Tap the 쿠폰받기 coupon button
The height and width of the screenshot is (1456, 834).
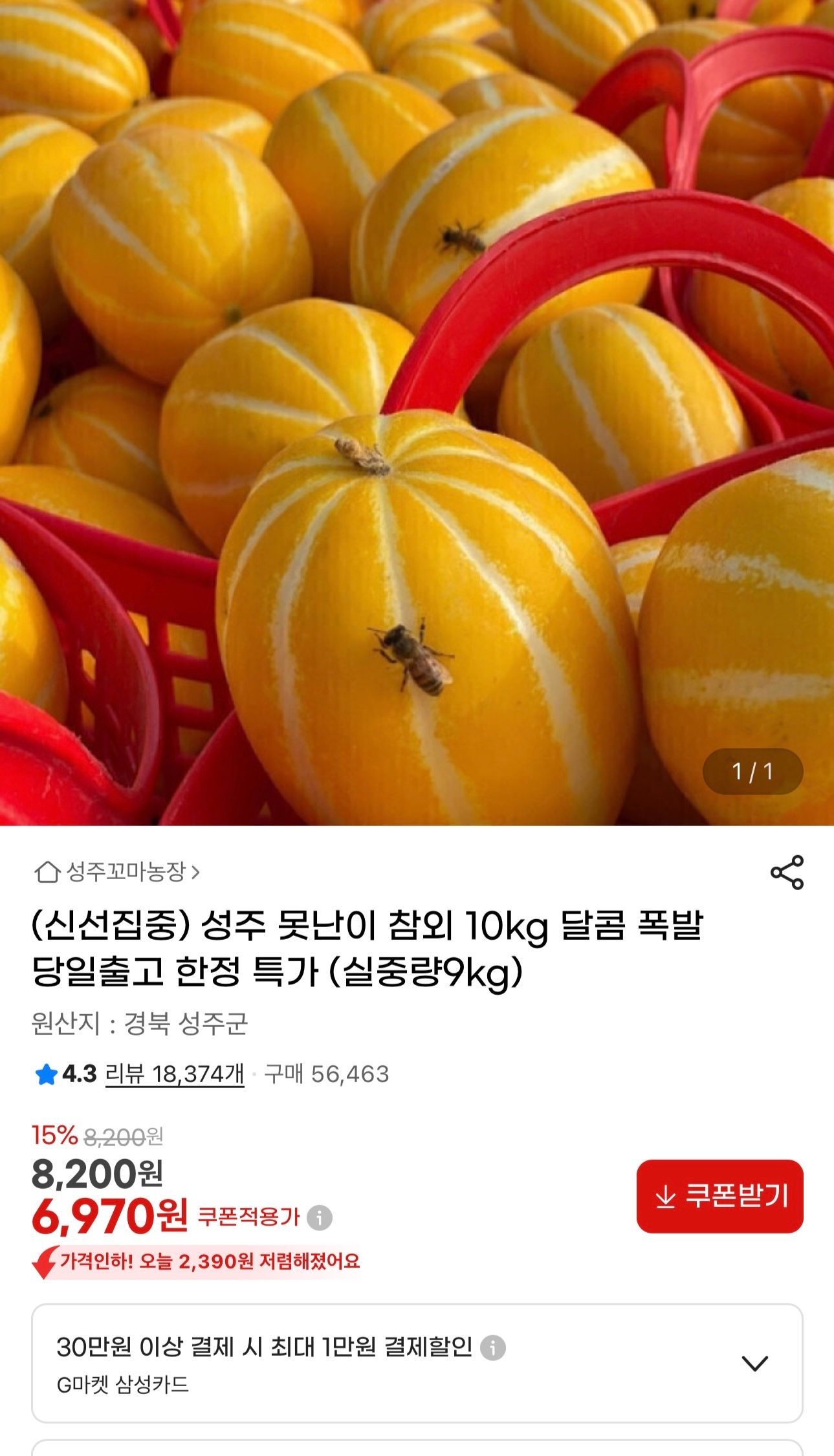tap(719, 1196)
